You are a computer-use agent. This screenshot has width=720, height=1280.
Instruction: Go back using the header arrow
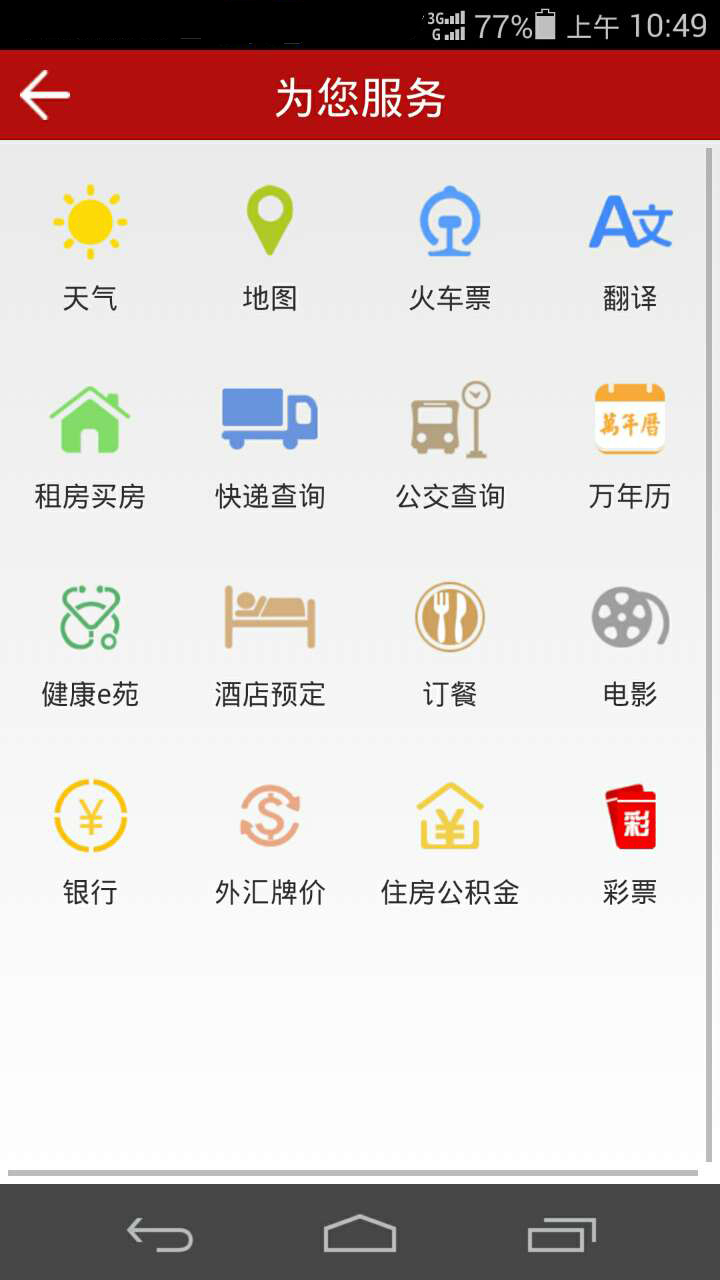45,96
